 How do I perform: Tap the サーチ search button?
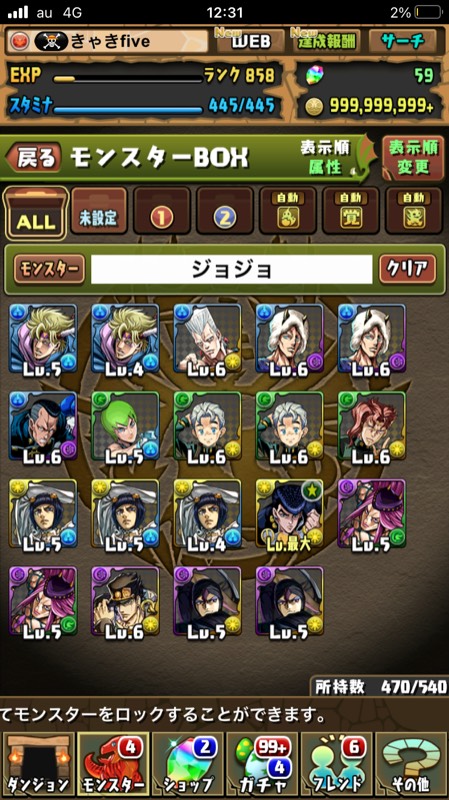click(402, 41)
